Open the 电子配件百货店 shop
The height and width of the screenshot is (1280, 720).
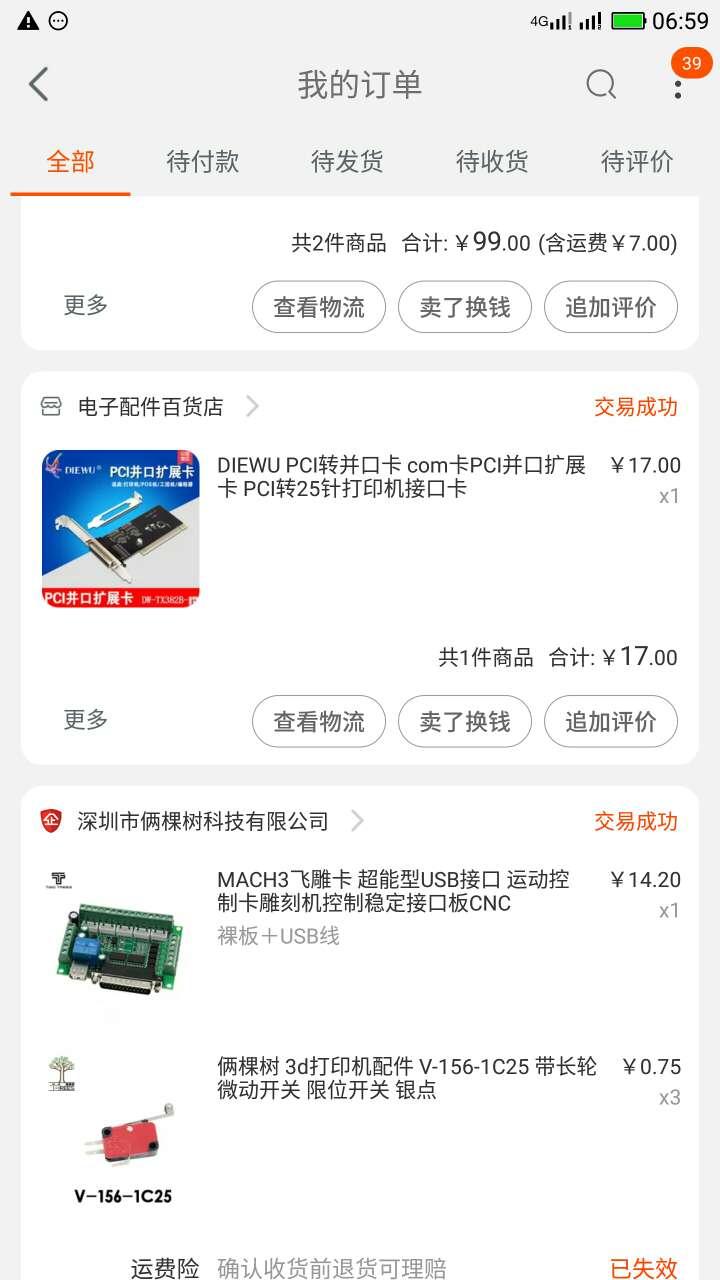coord(150,406)
